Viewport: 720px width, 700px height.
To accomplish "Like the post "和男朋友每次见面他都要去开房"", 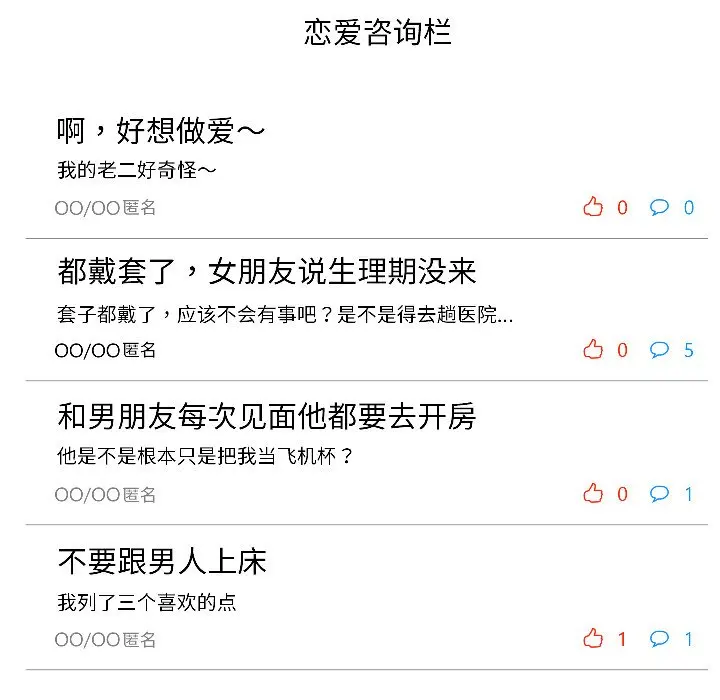I will 594,494.
